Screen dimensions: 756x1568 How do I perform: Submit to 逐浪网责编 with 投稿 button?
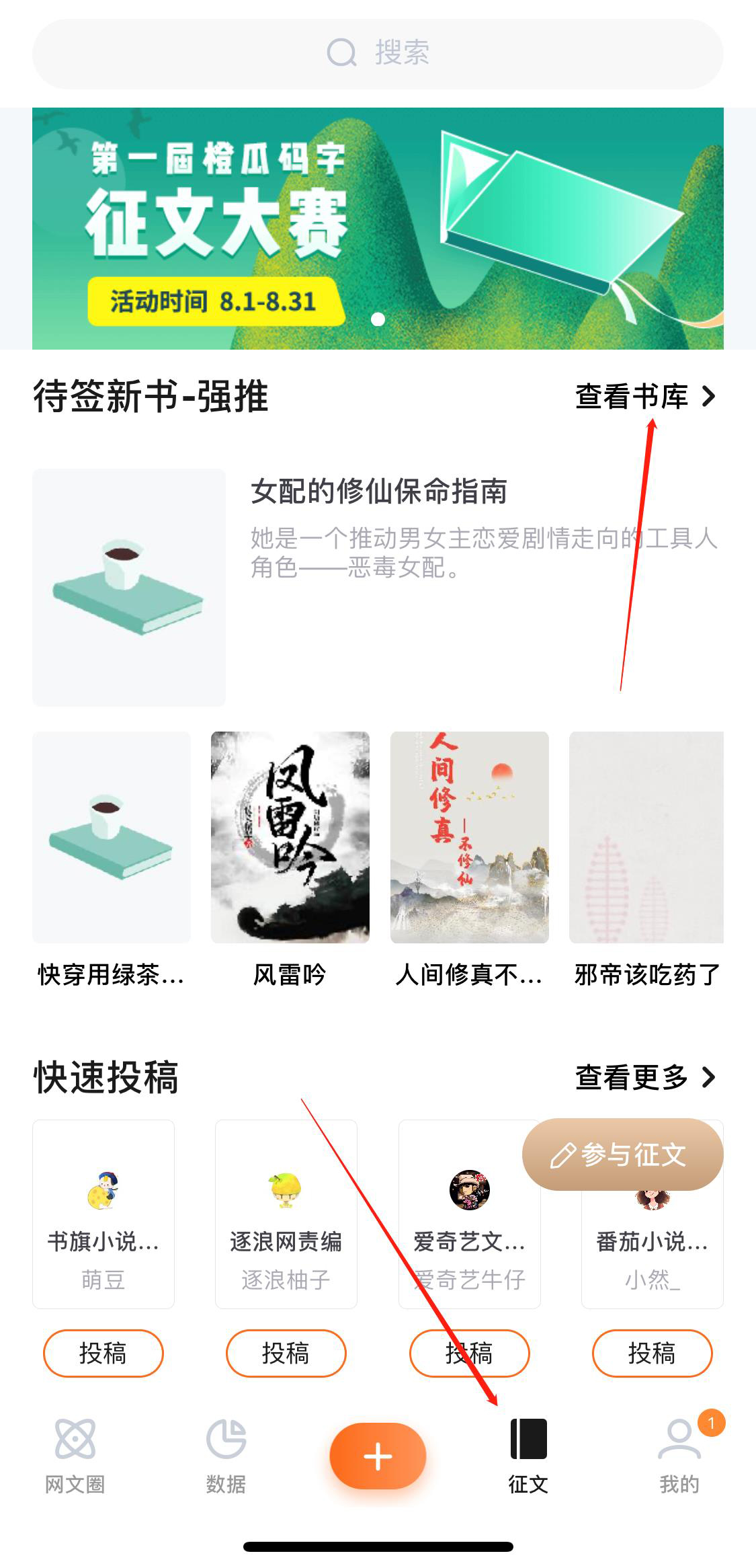(x=286, y=1353)
